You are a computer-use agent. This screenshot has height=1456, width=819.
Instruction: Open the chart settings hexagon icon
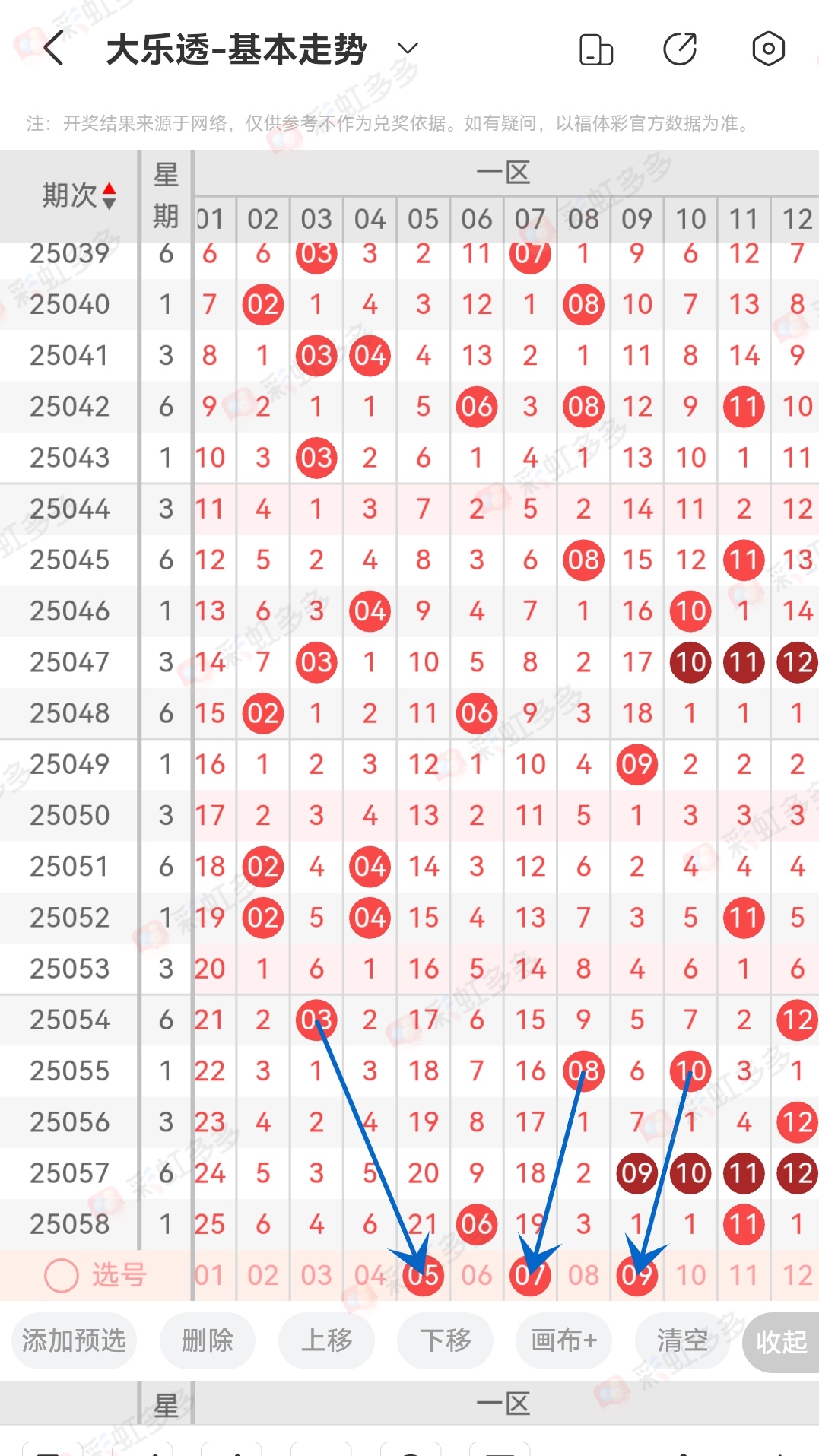[x=768, y=49]
